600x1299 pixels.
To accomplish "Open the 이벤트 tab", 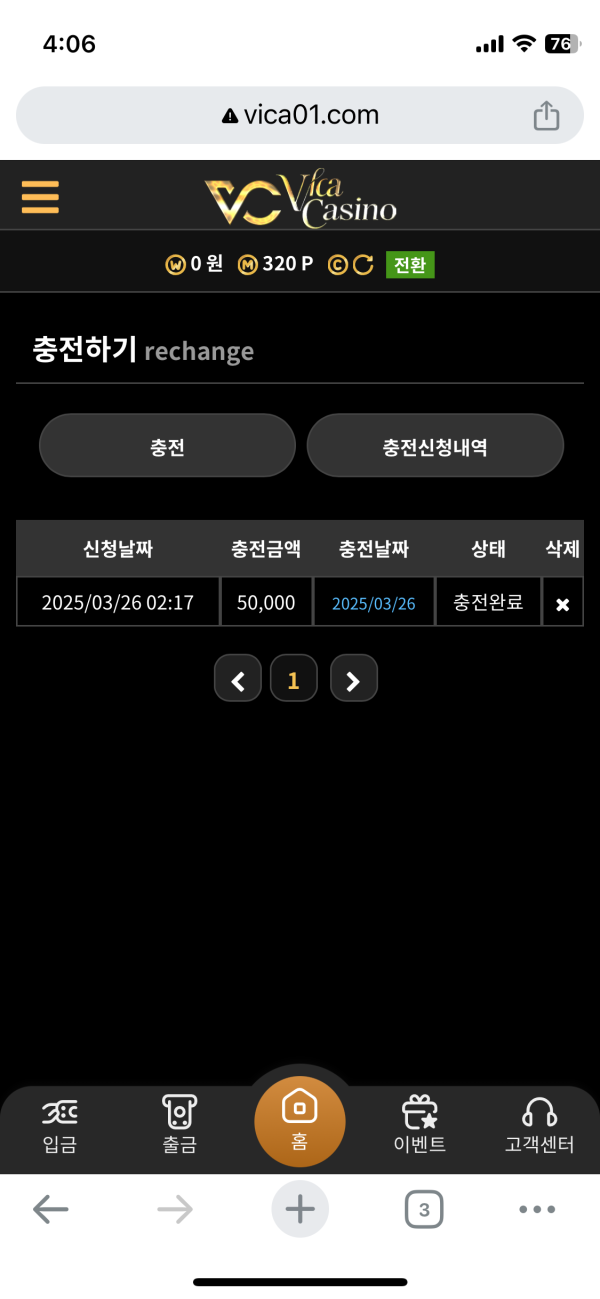I will pos(420,1125).
